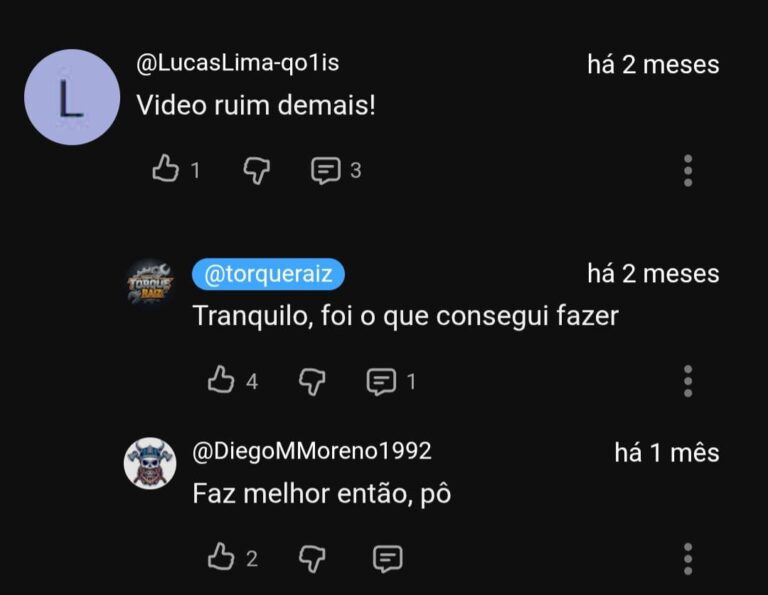This screenshot has height=595, width=768.
Task: Open the @torqueraiz channel handle
Action: coord(268,273)
